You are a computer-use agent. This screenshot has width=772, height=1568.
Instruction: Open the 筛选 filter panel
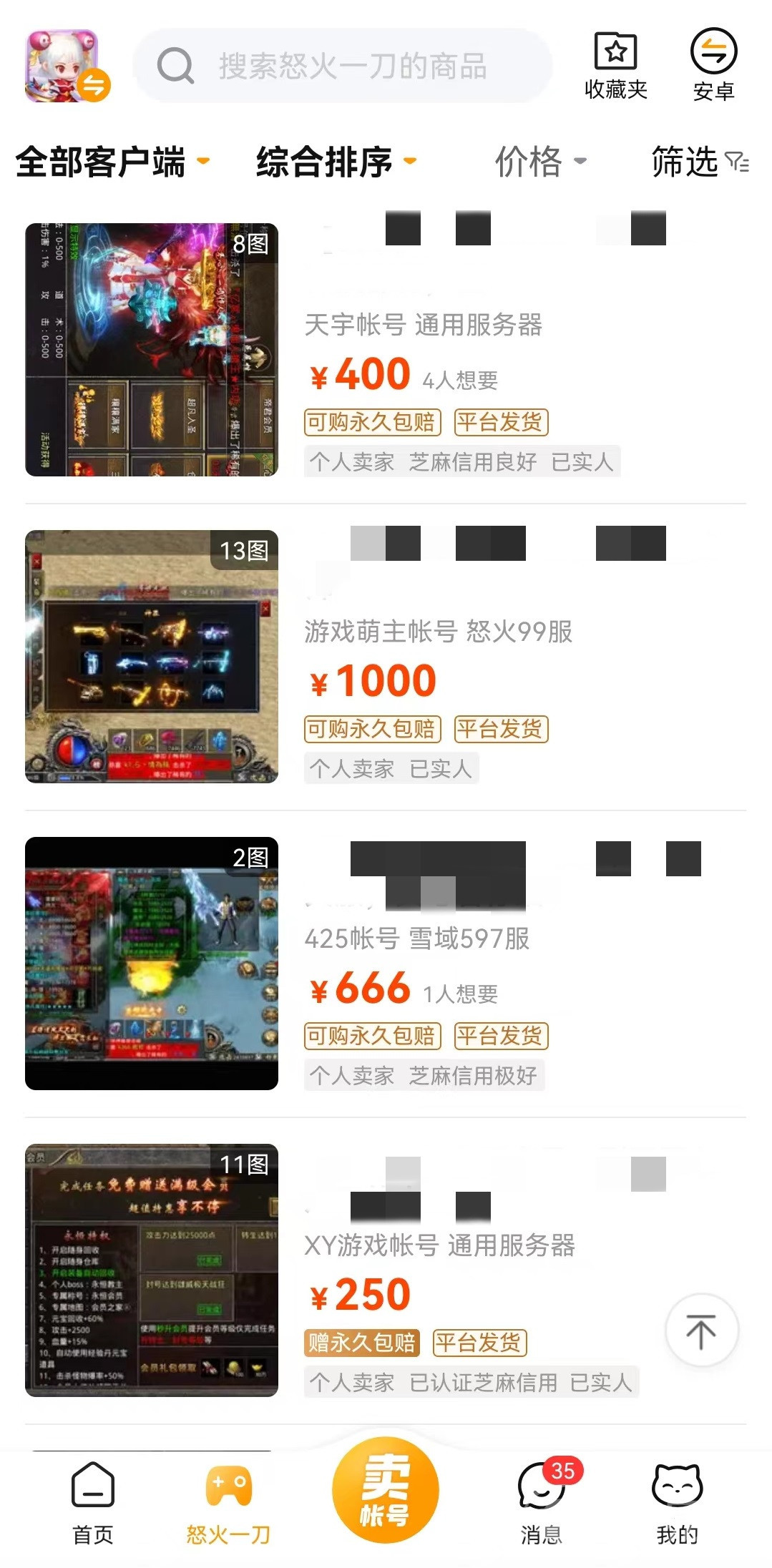point(699,162)
